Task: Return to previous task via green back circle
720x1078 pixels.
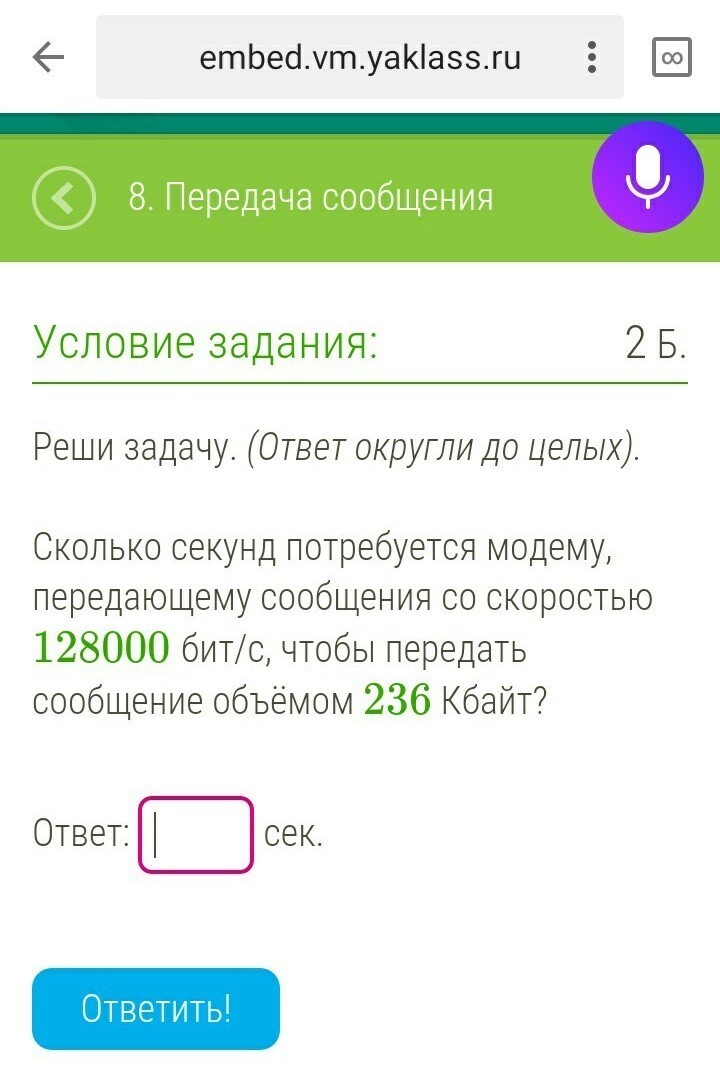Action: click(64, 198)
